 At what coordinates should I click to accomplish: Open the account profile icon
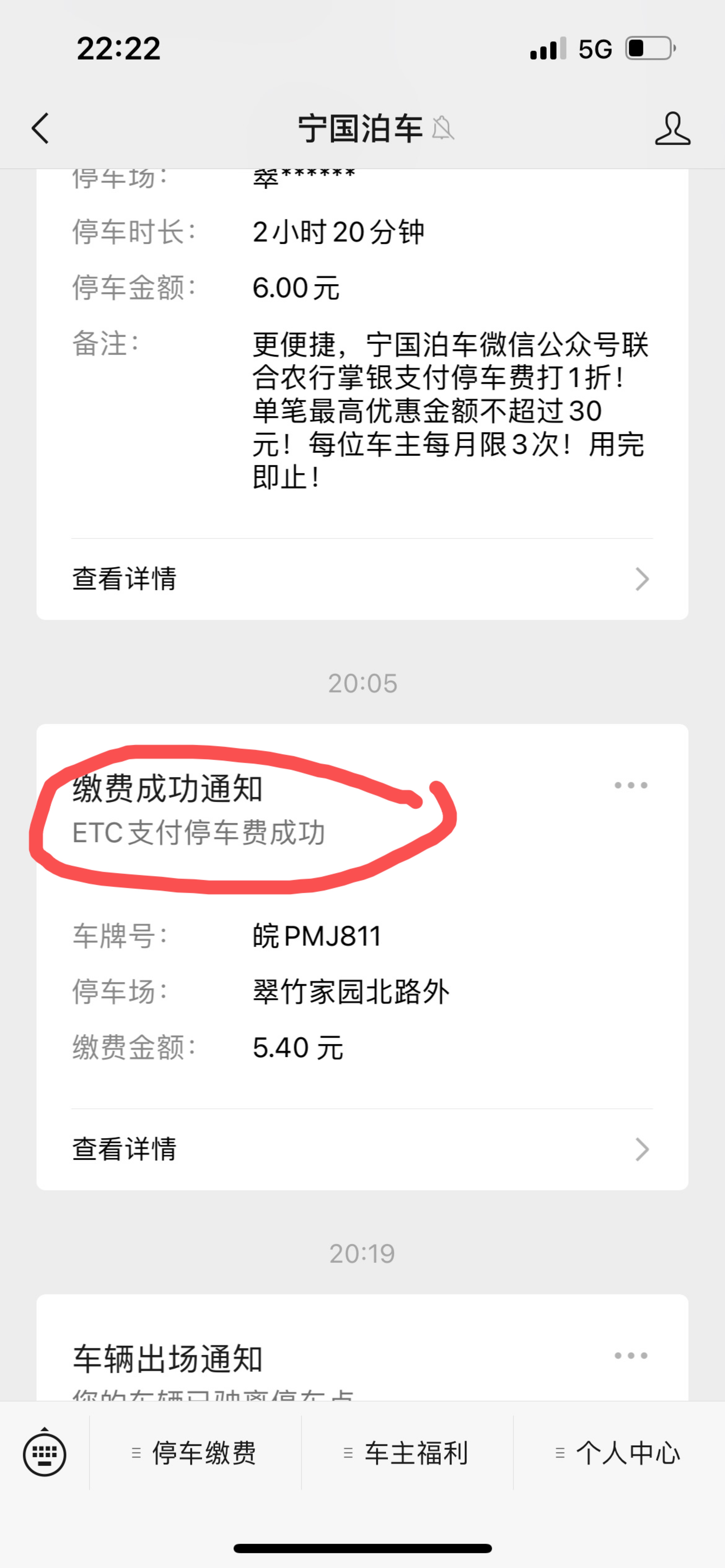tap(673, 128)
